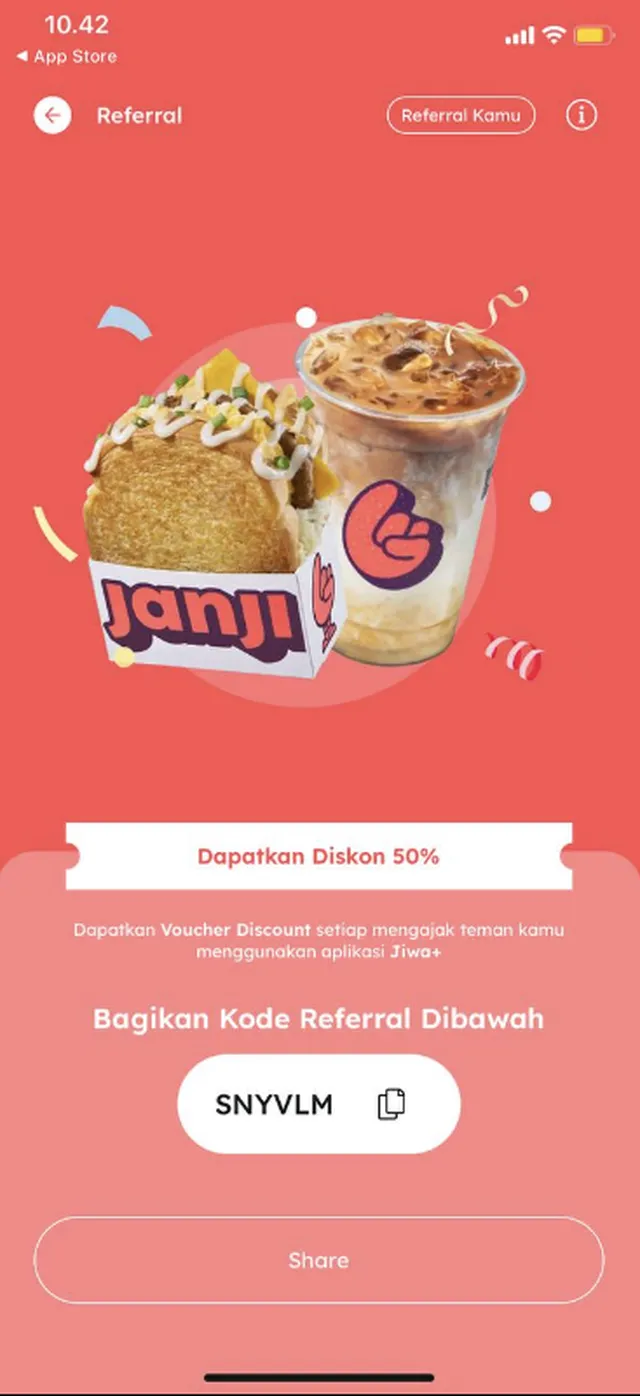This screenshot has height=1396, width=640.
Task: Return to App Store via status bar link
Action: [66, 57]
